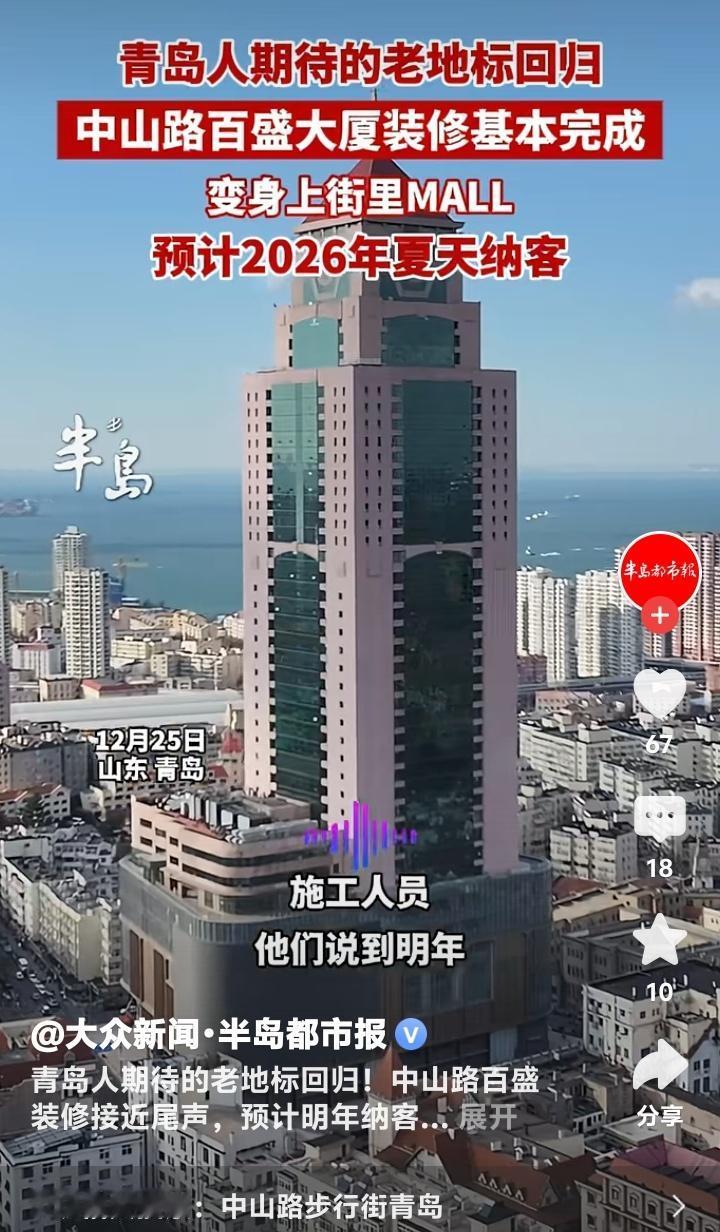Follow the account via the red plus button

coord(658,616)
